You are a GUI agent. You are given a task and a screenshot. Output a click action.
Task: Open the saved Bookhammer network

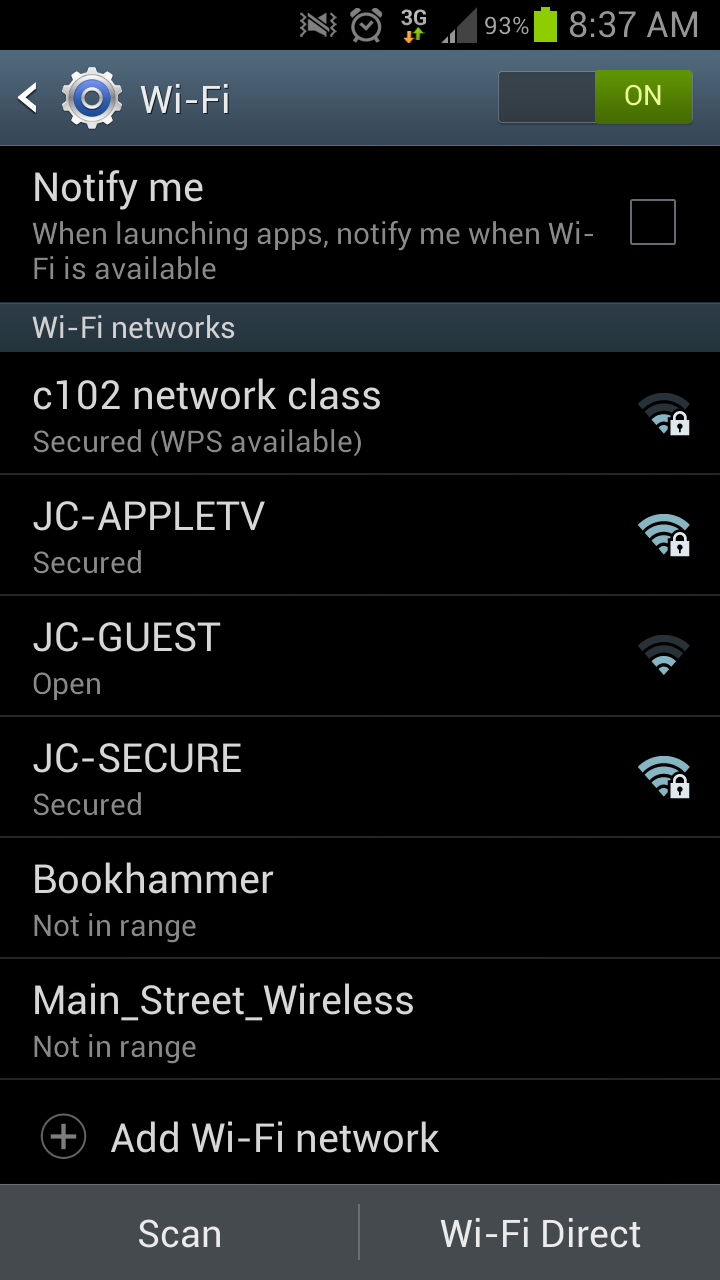pos(360,898)
